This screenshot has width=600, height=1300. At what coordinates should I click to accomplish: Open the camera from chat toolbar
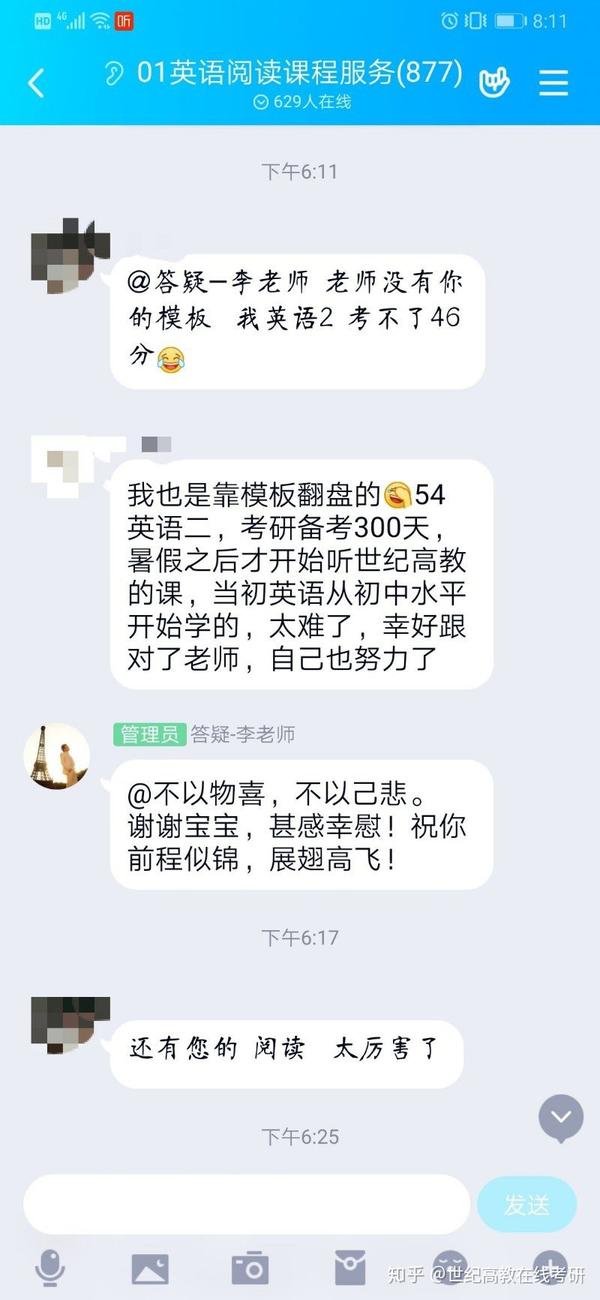pos(249,1268)
